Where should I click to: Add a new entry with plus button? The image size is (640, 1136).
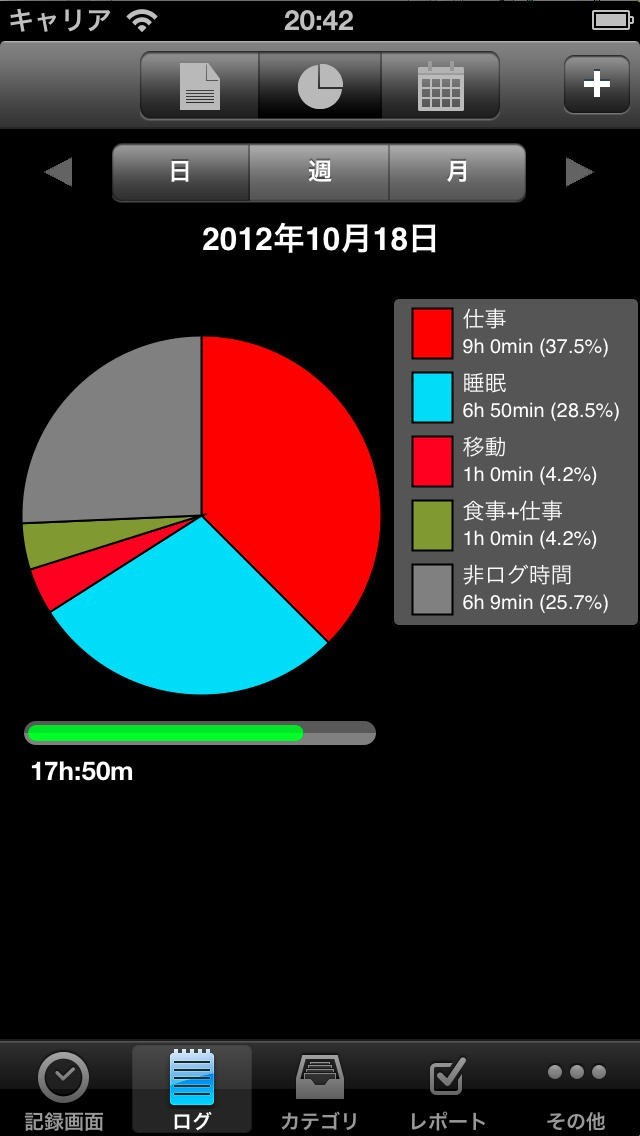tap(597, 85)
